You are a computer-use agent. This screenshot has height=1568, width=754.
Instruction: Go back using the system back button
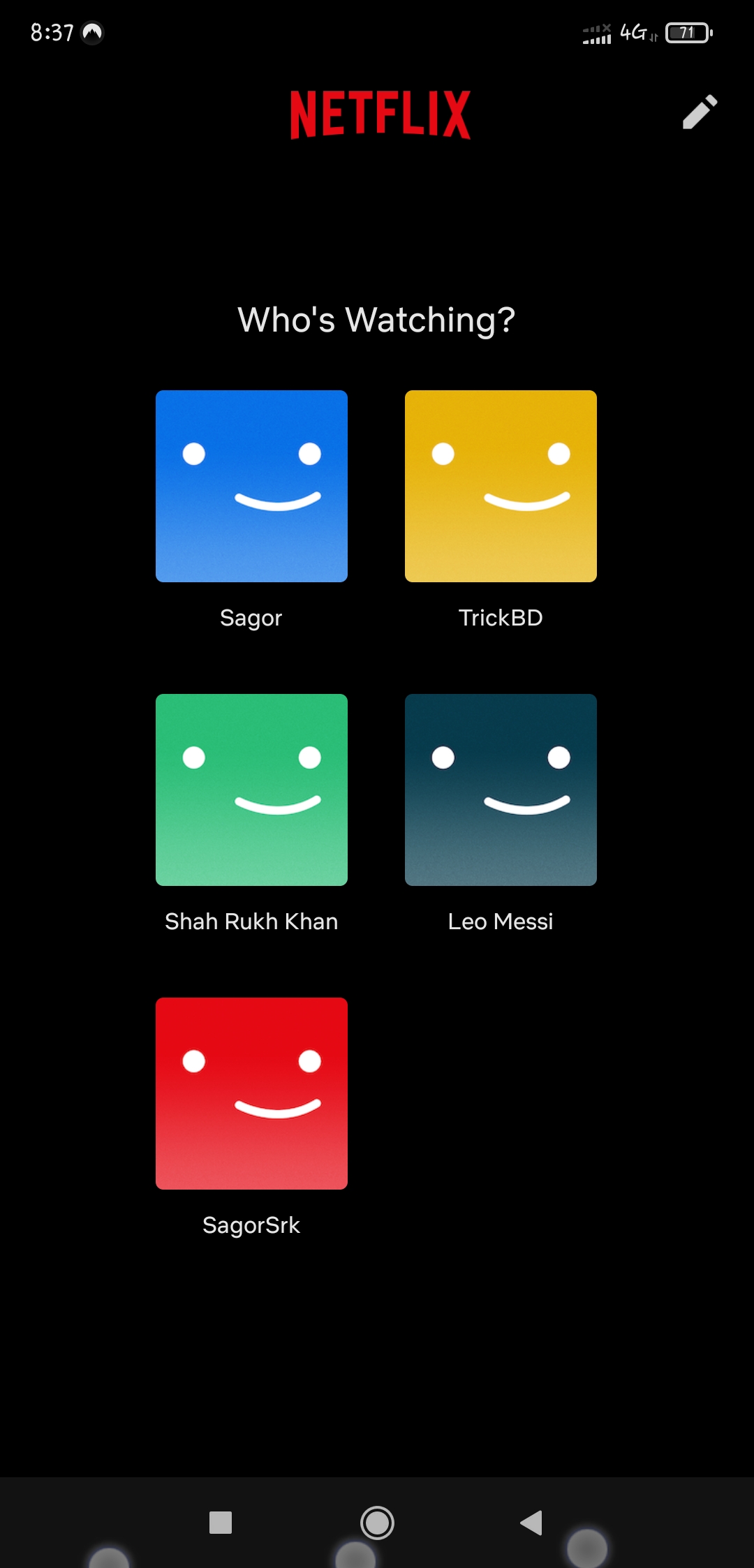531,1523
